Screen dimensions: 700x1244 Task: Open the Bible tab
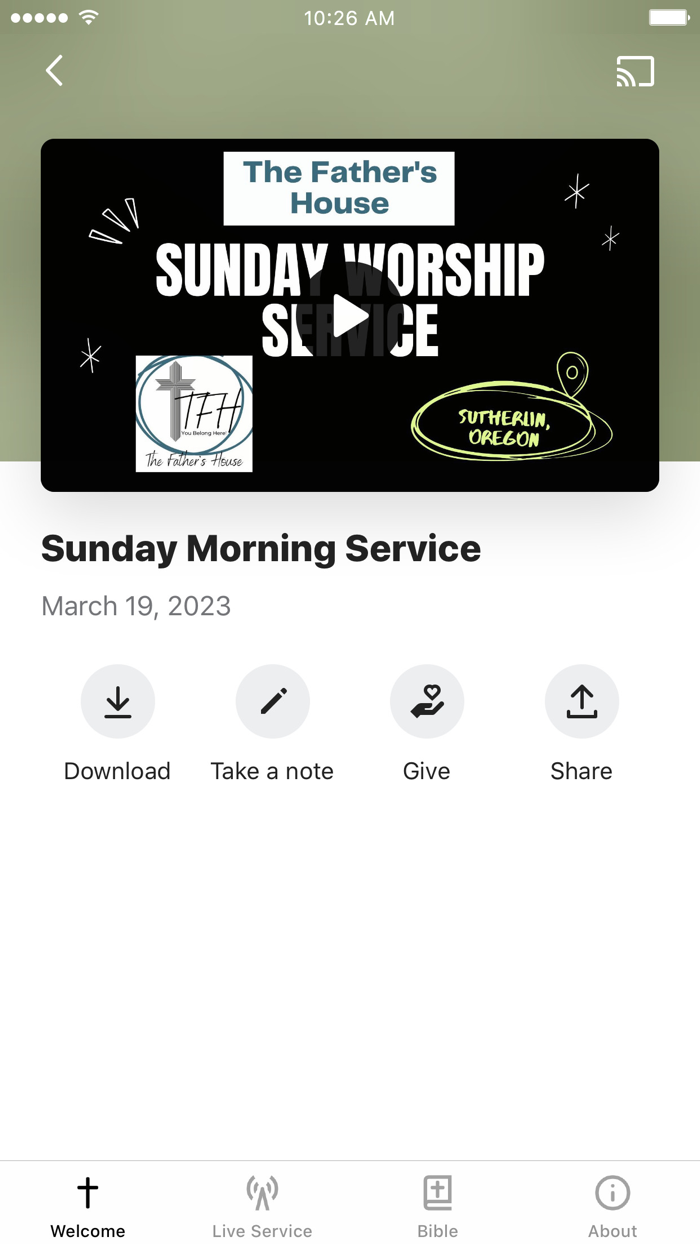click(438, 1207)
